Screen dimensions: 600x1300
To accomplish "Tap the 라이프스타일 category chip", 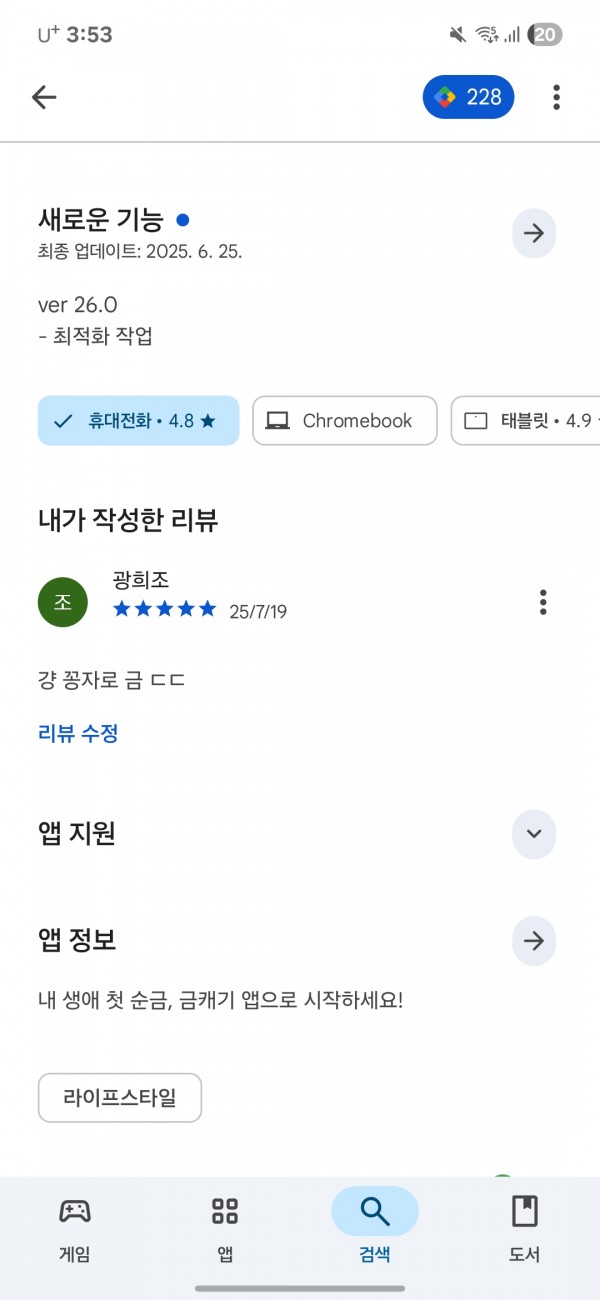I will pyautogui.click(x=120, y=1098).
